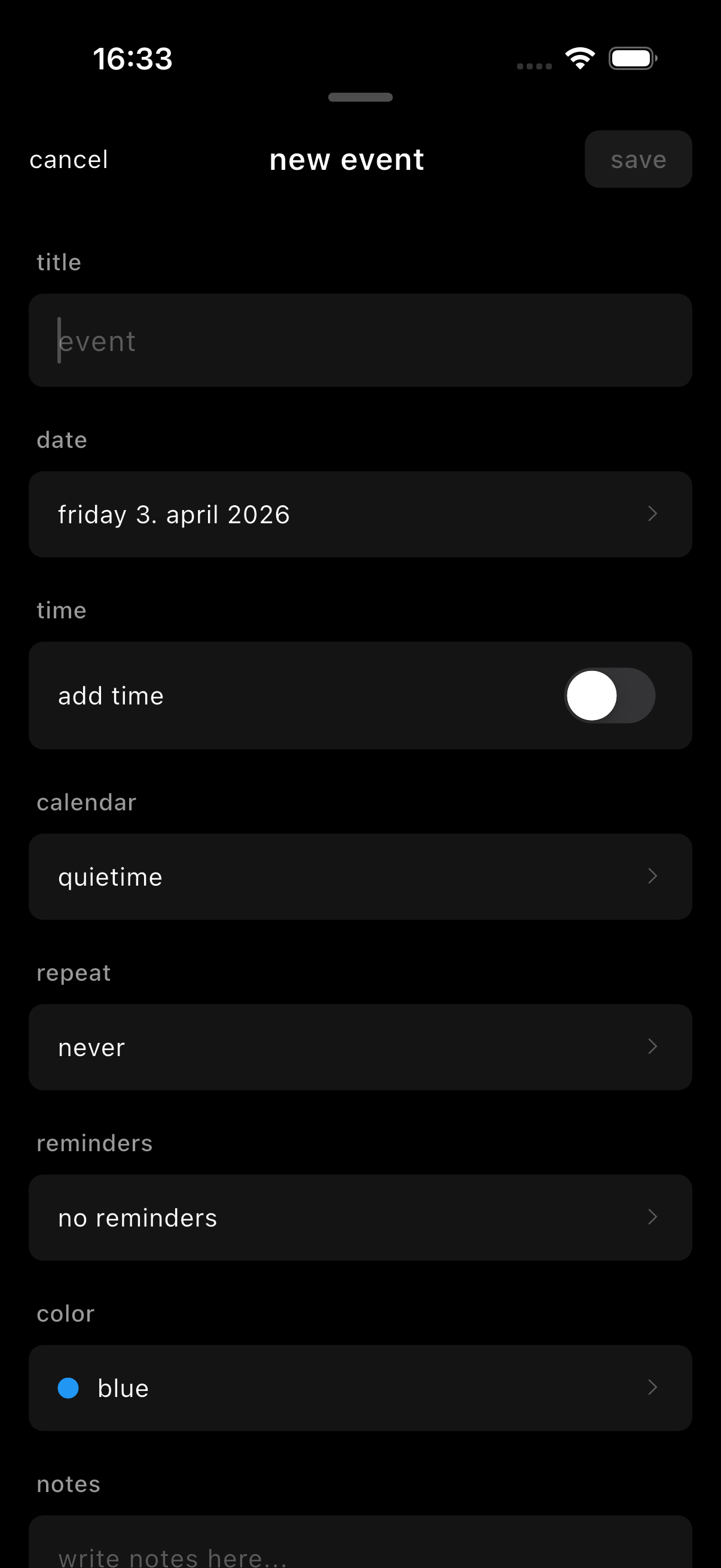The width and height of the screenshot is (721, 1568).
Task: Click the event title input field
Action: coord(360,341)
